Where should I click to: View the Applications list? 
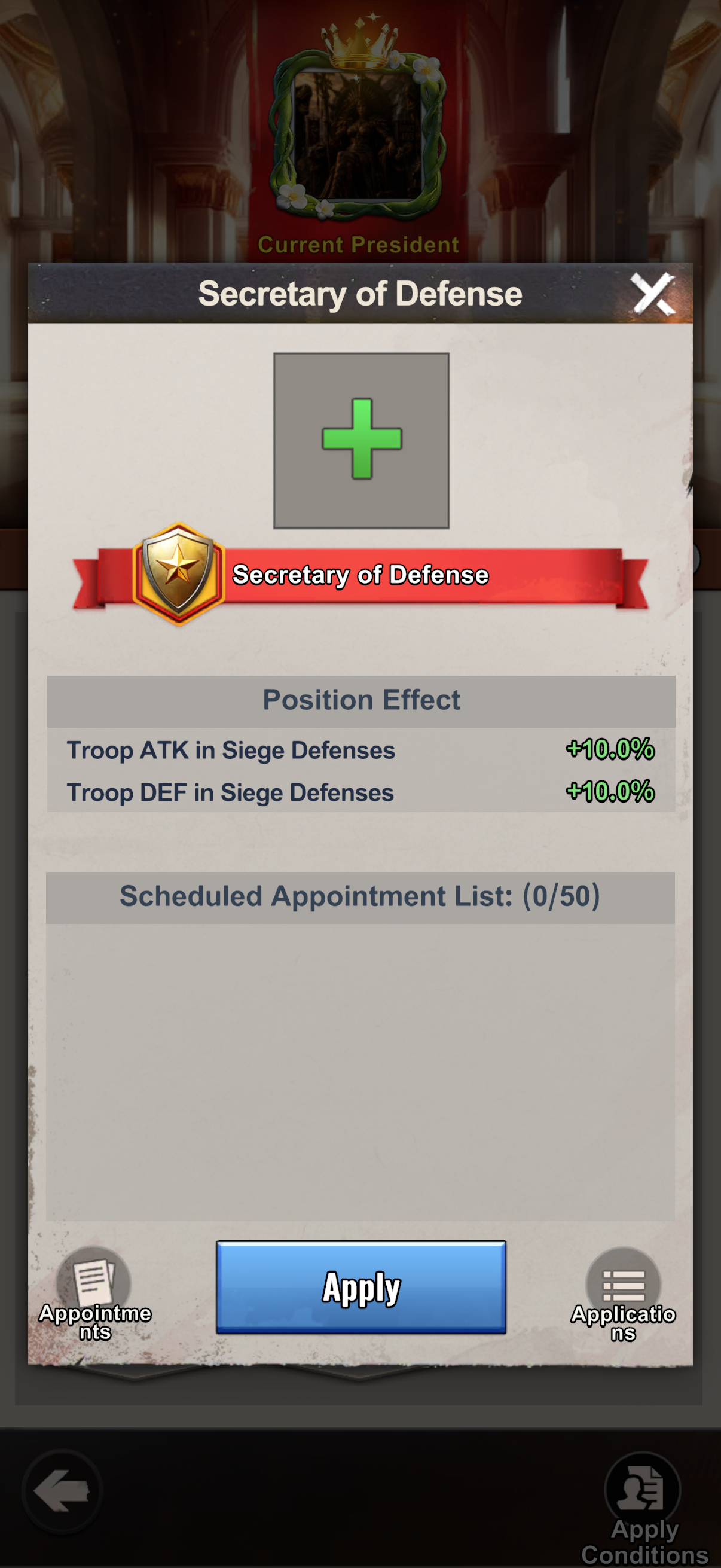[623, 1295]
